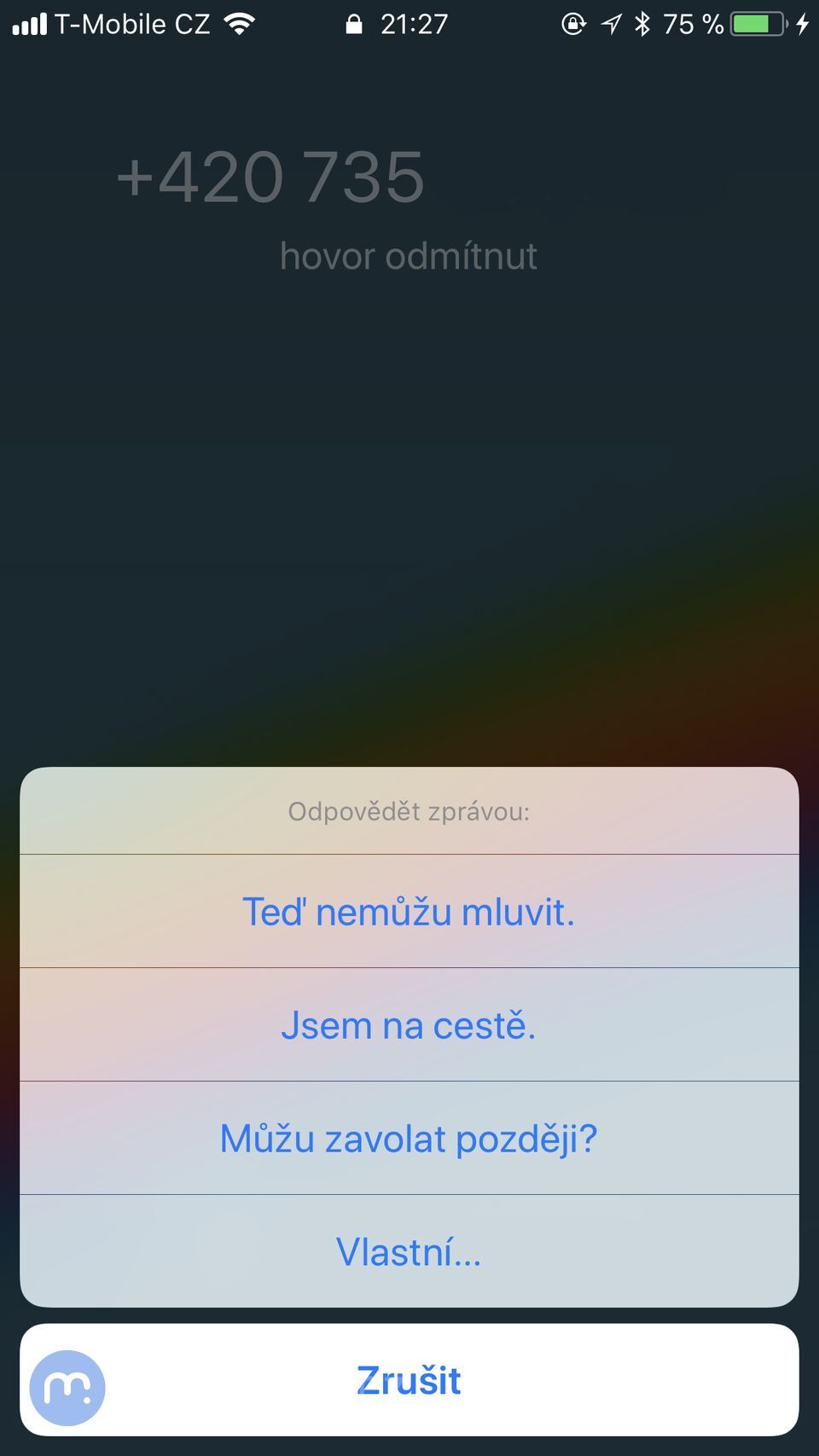
Task: Tap the lock padlock icon next to the clock
Action: pyautogui.click(x=353, y=23)
